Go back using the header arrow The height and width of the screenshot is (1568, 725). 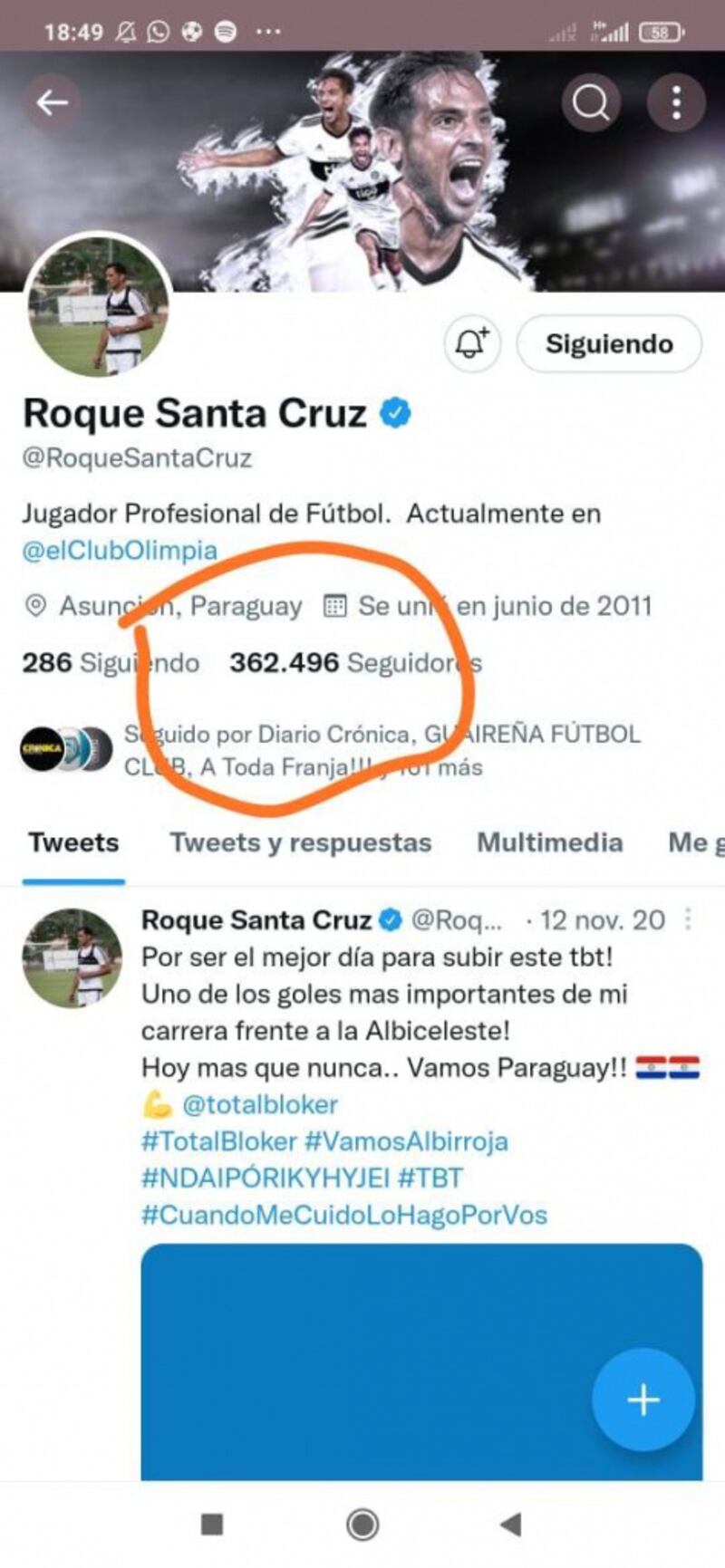(x=52, y=103)
